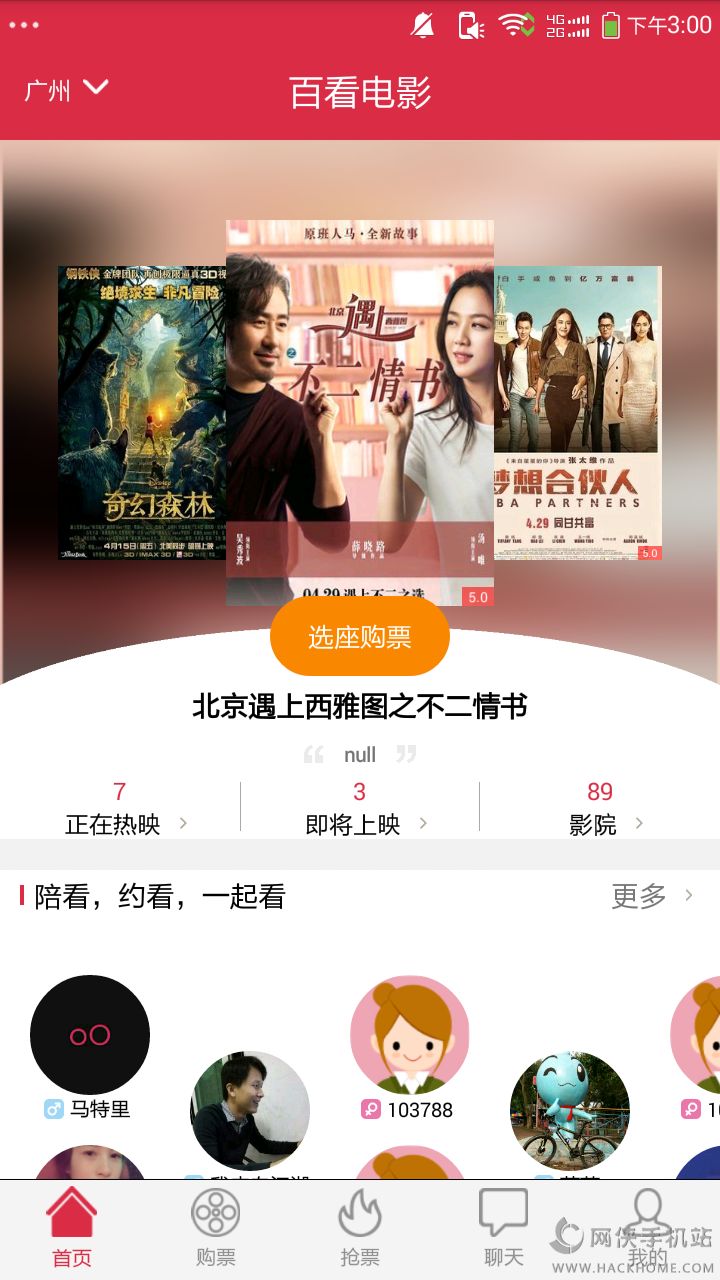This screenshot has height=1280, width=720.
Task: Select the 梦想合伙人 movie poster
Action: pyautogui.click(x=580, y=412)
